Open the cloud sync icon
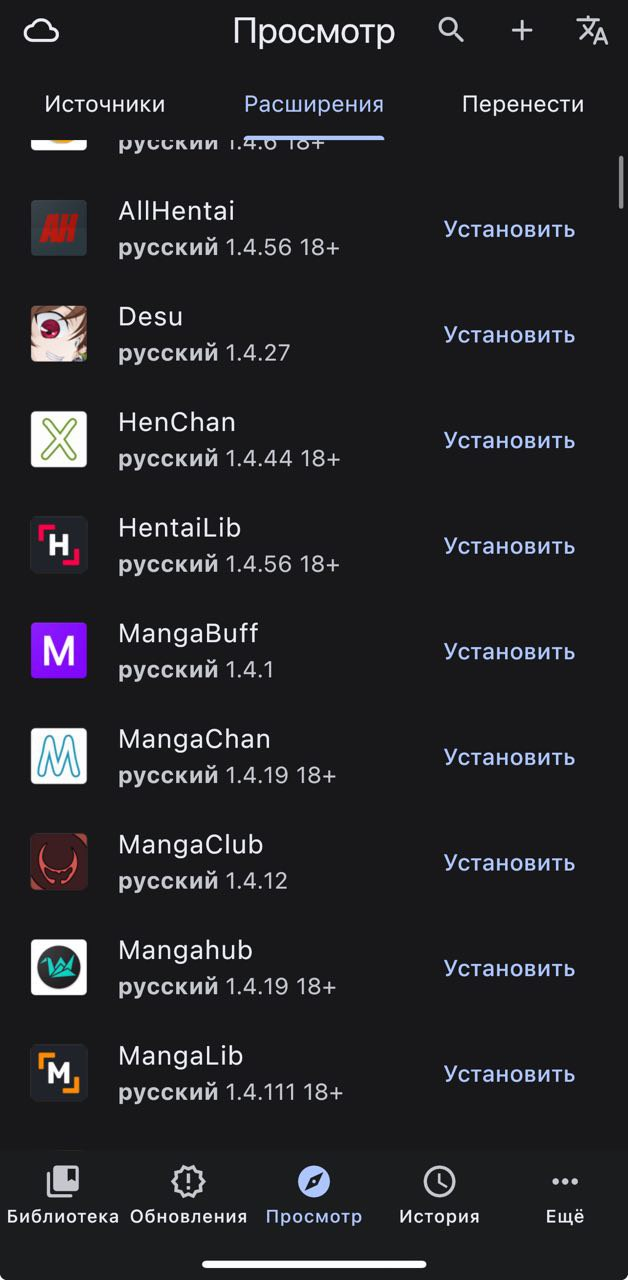The height and width of the screenshot is (1280, 628). pos(41,31)
